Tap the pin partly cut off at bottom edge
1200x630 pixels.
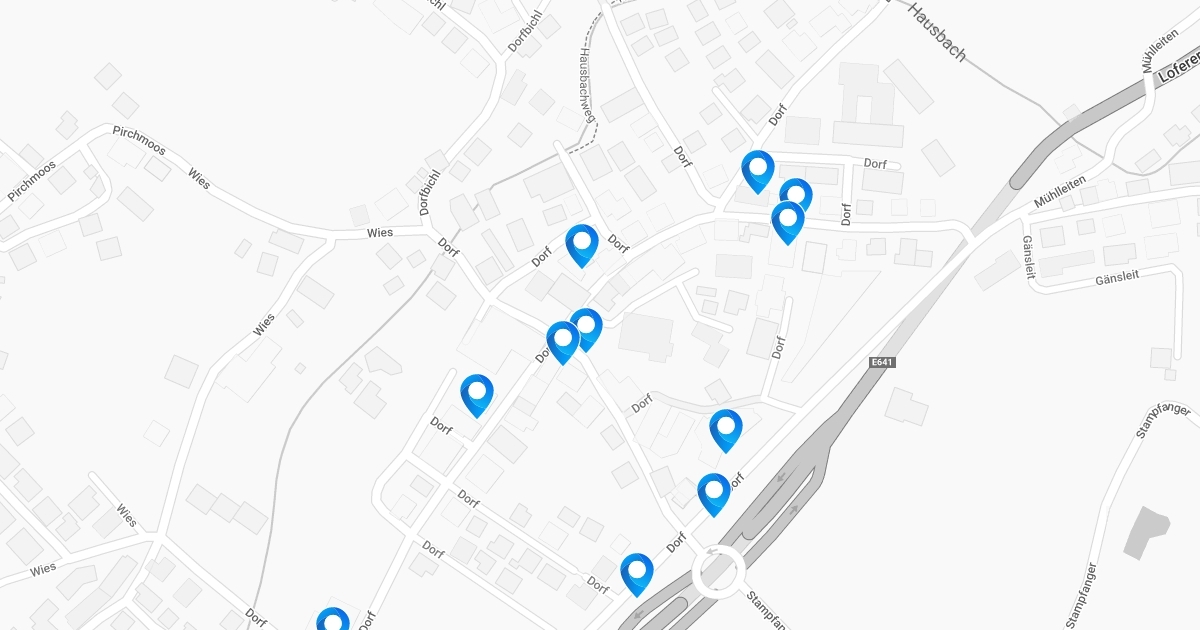point(333,621)
